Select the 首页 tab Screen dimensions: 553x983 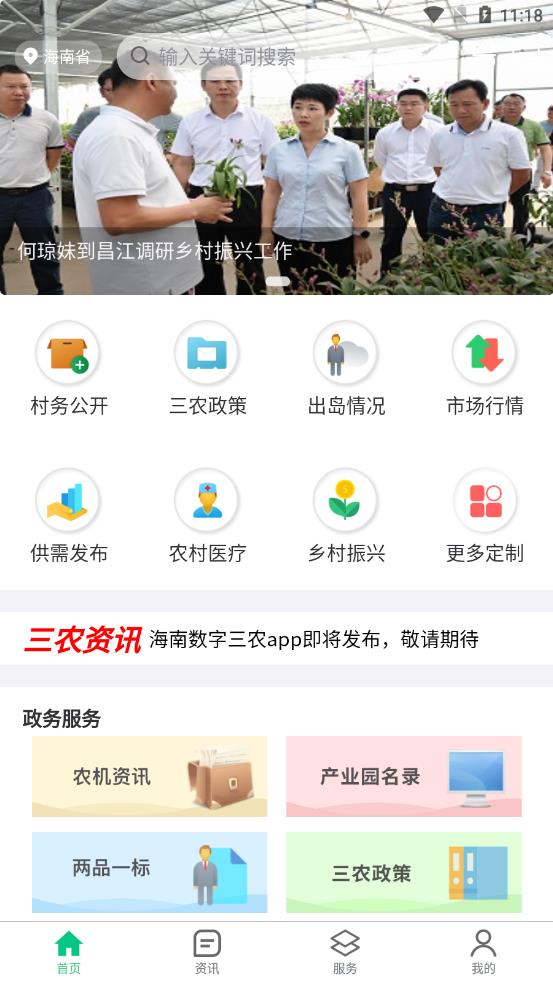coord(69,952)
